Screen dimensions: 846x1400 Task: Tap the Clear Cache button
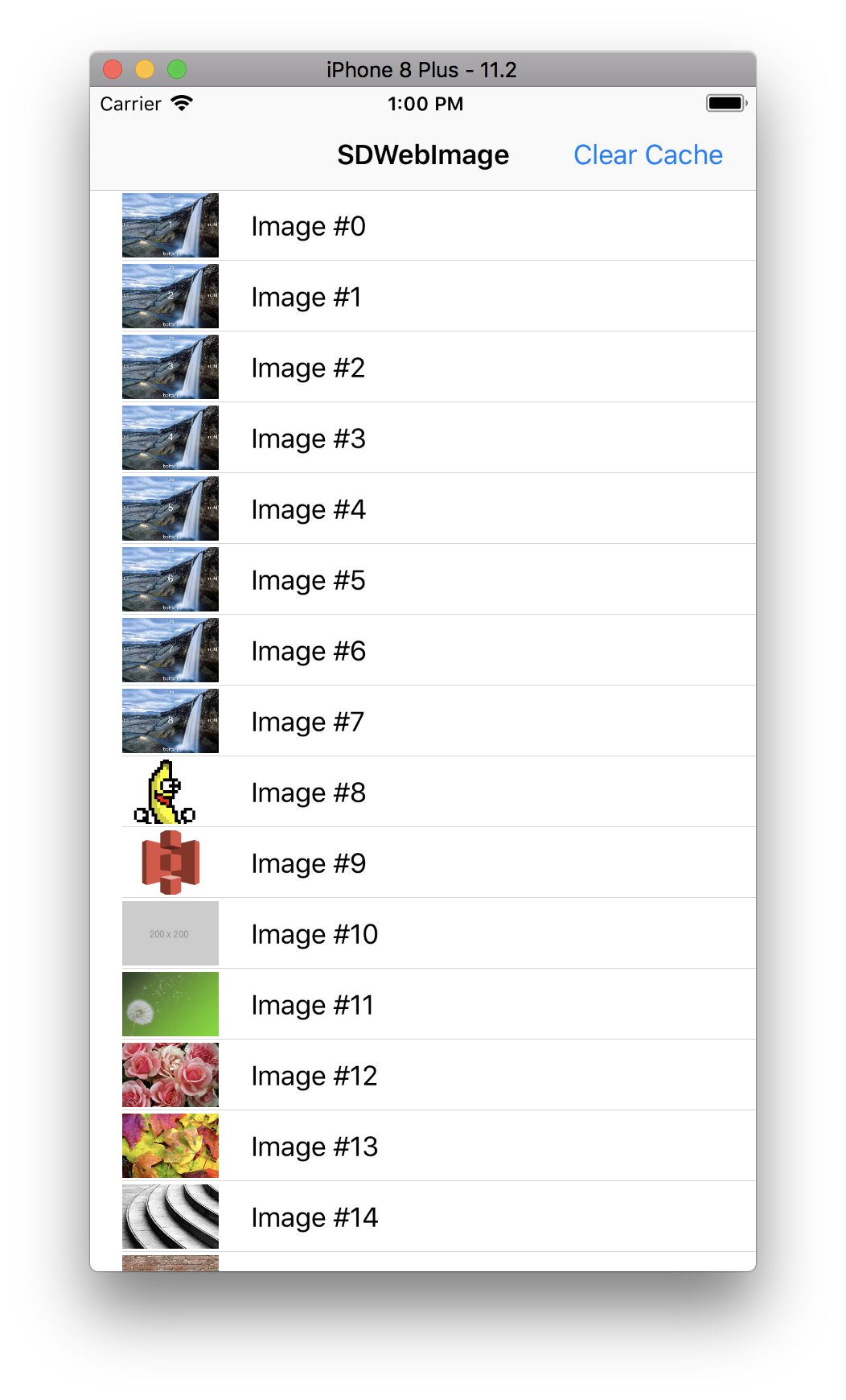(x=647, y=154)
